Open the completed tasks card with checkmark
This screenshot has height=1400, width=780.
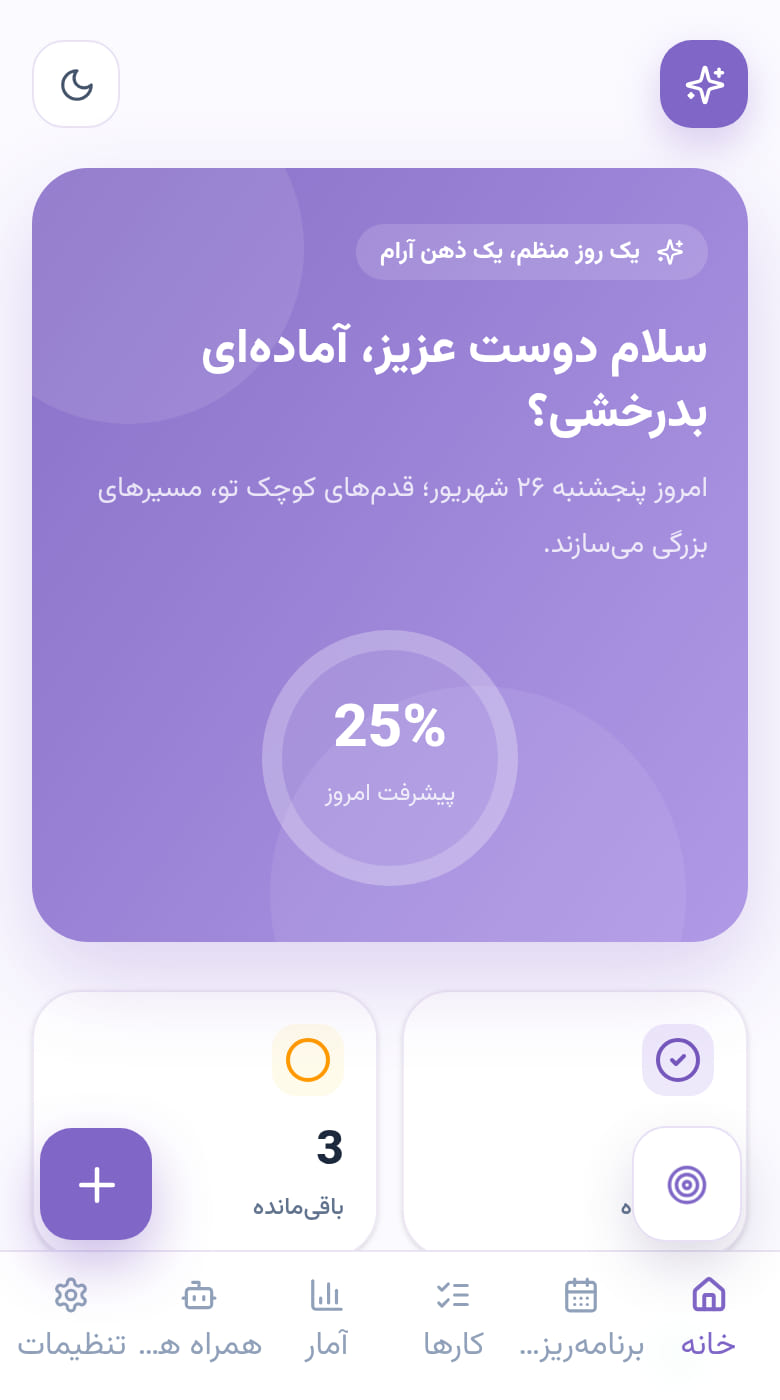(x=575, y=1122)
